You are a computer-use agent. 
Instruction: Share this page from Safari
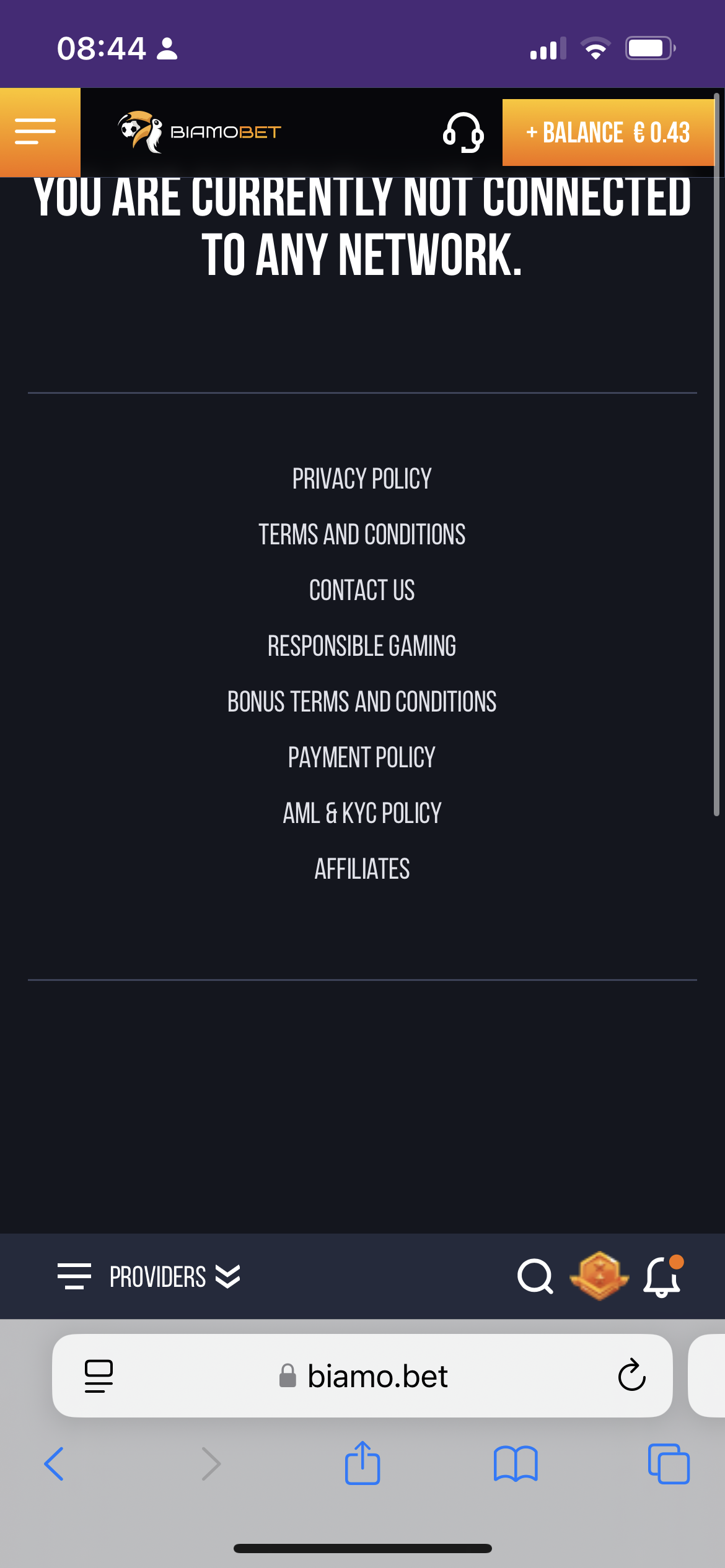tap(362, 1464)
